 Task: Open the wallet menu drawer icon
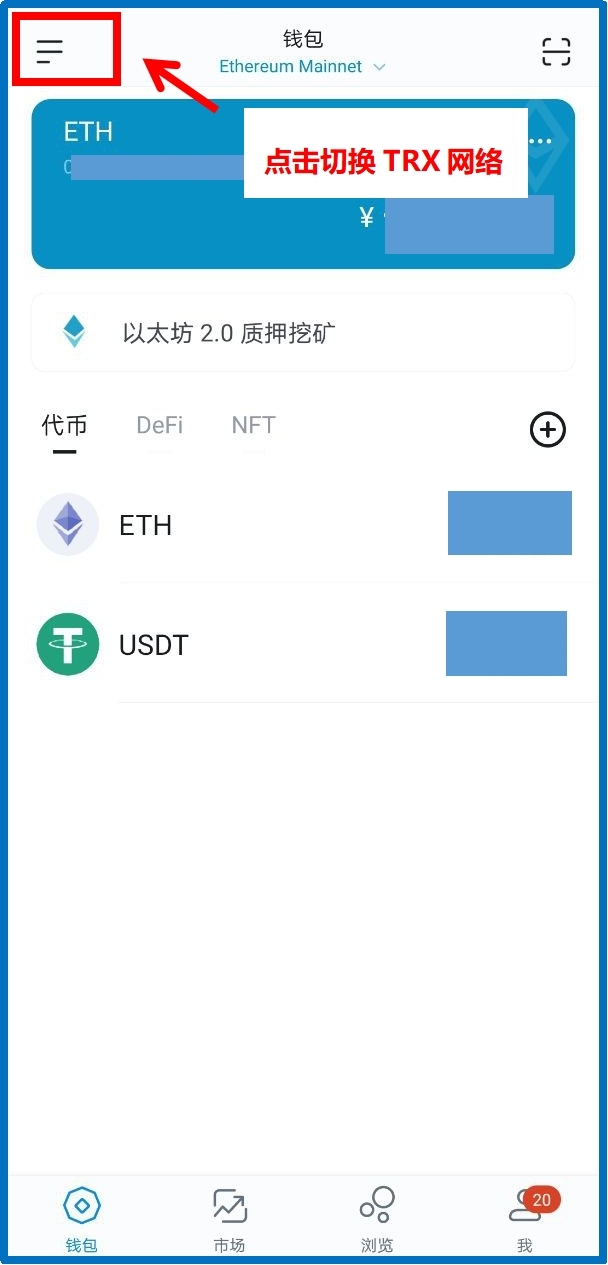[50, 51]
